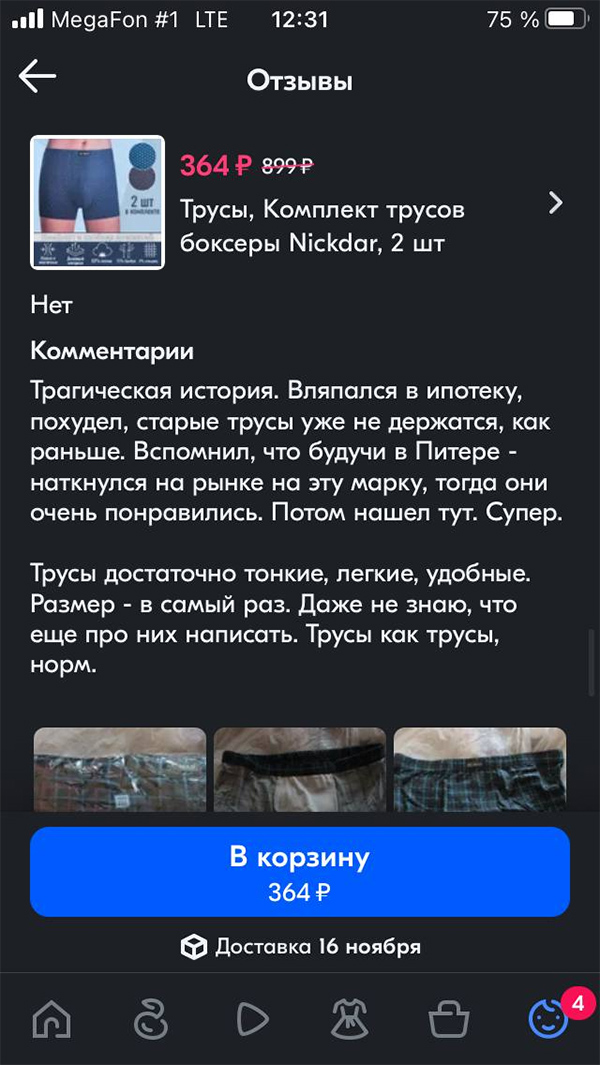Switch to the Home tab
The height and width of the screenshot is (1065, 600).
(52, 1019)
